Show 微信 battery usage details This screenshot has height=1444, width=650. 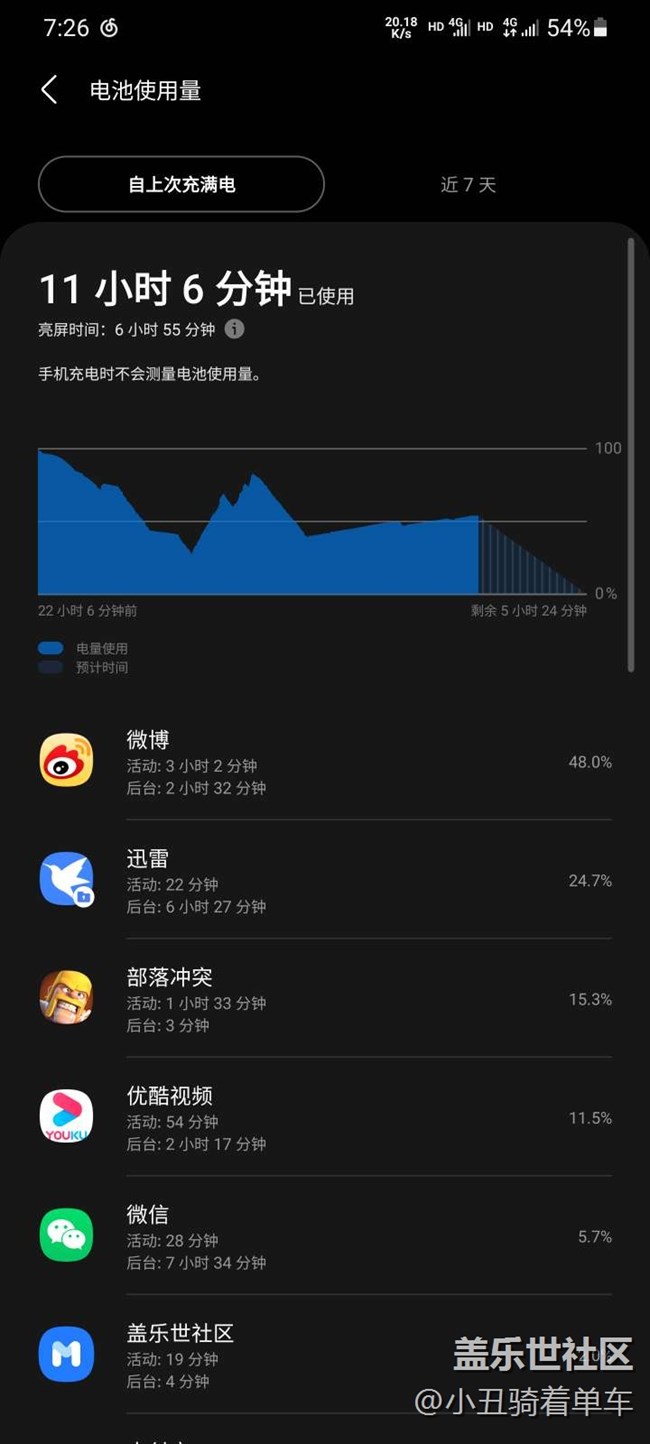[325, 1237]
